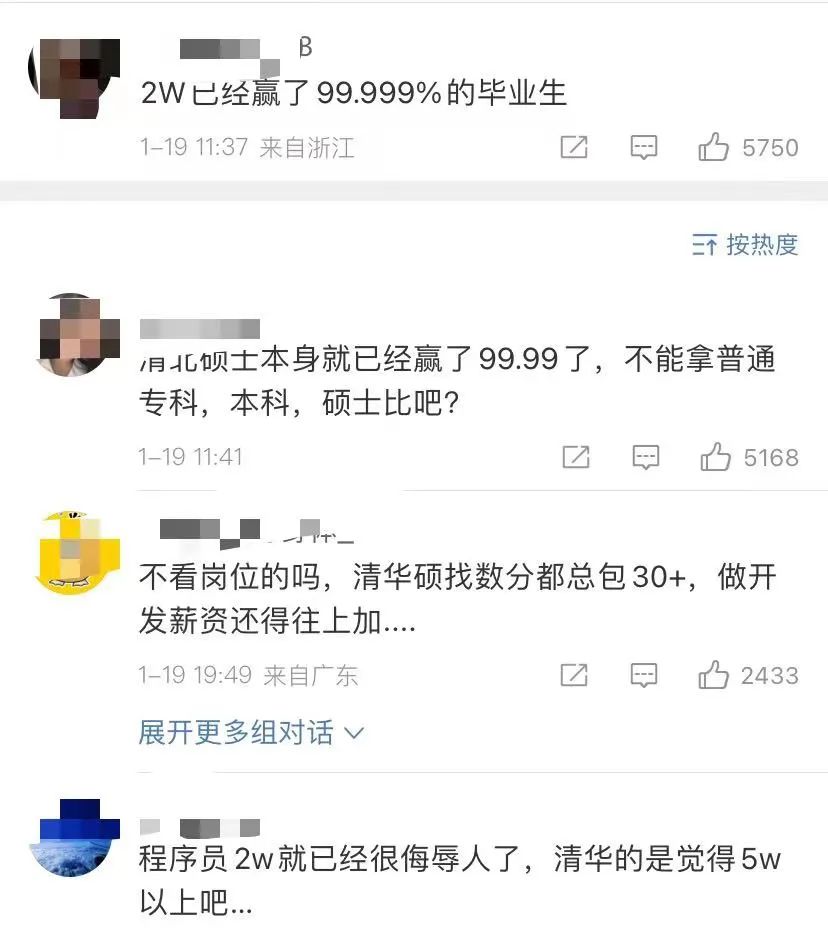This screenshot has width=828, height=937.
Task: Share the comment posted at 19:49
Action: [x=574, y=675]
